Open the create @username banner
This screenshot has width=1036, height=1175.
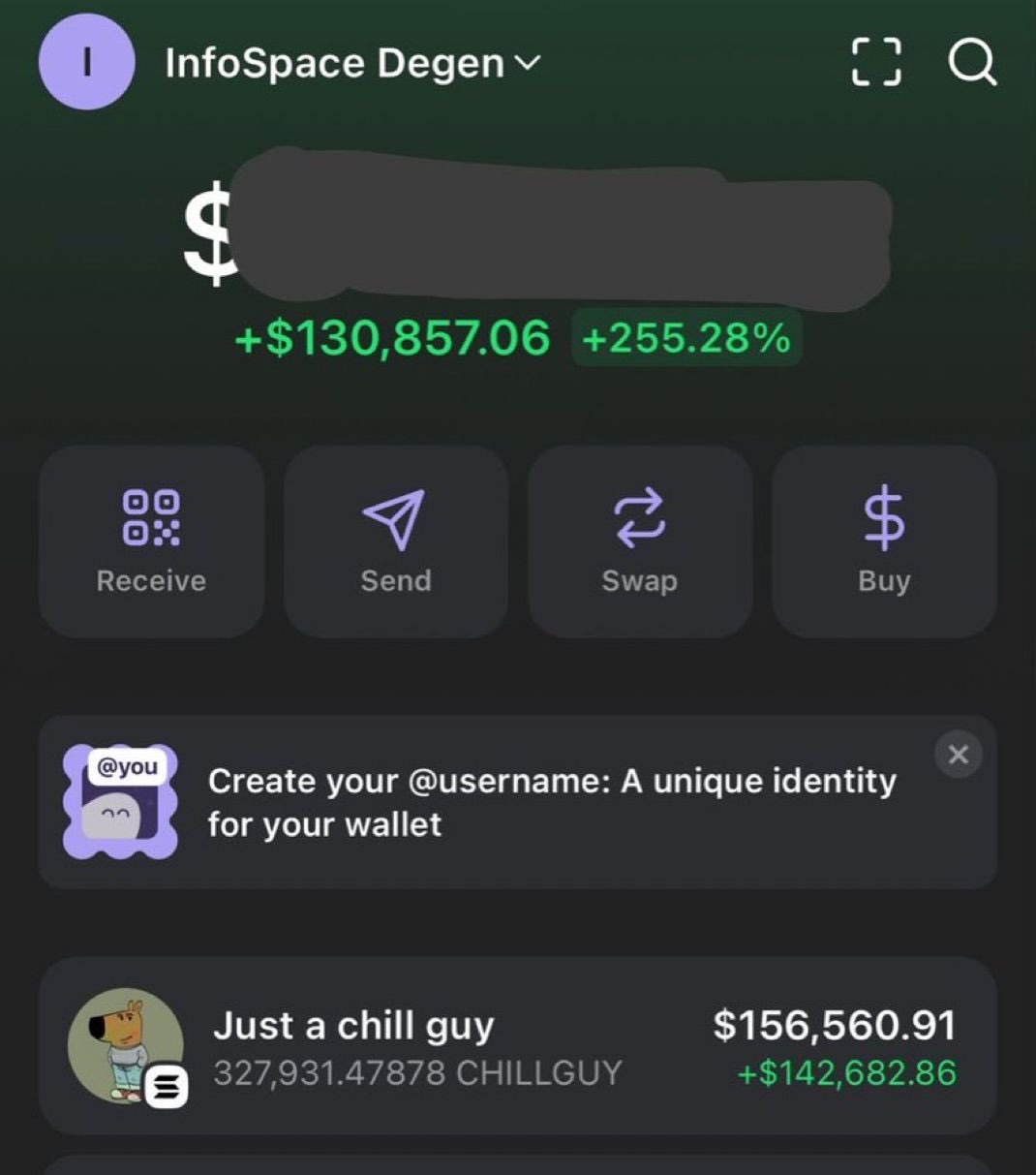point(517,802)
